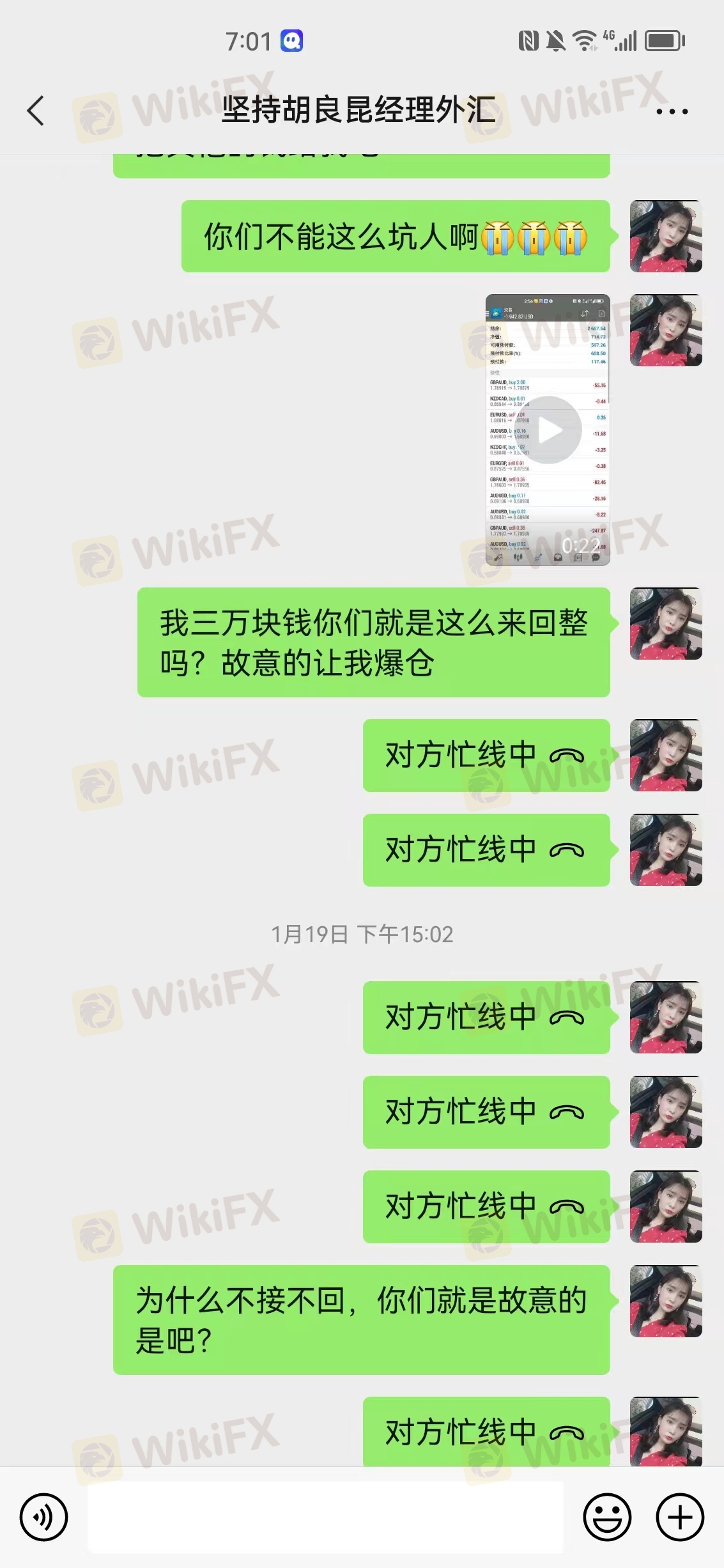Redial the call record below 1月19日 timestamp
The image size is (724, 1568).
tap(486, 1017)
